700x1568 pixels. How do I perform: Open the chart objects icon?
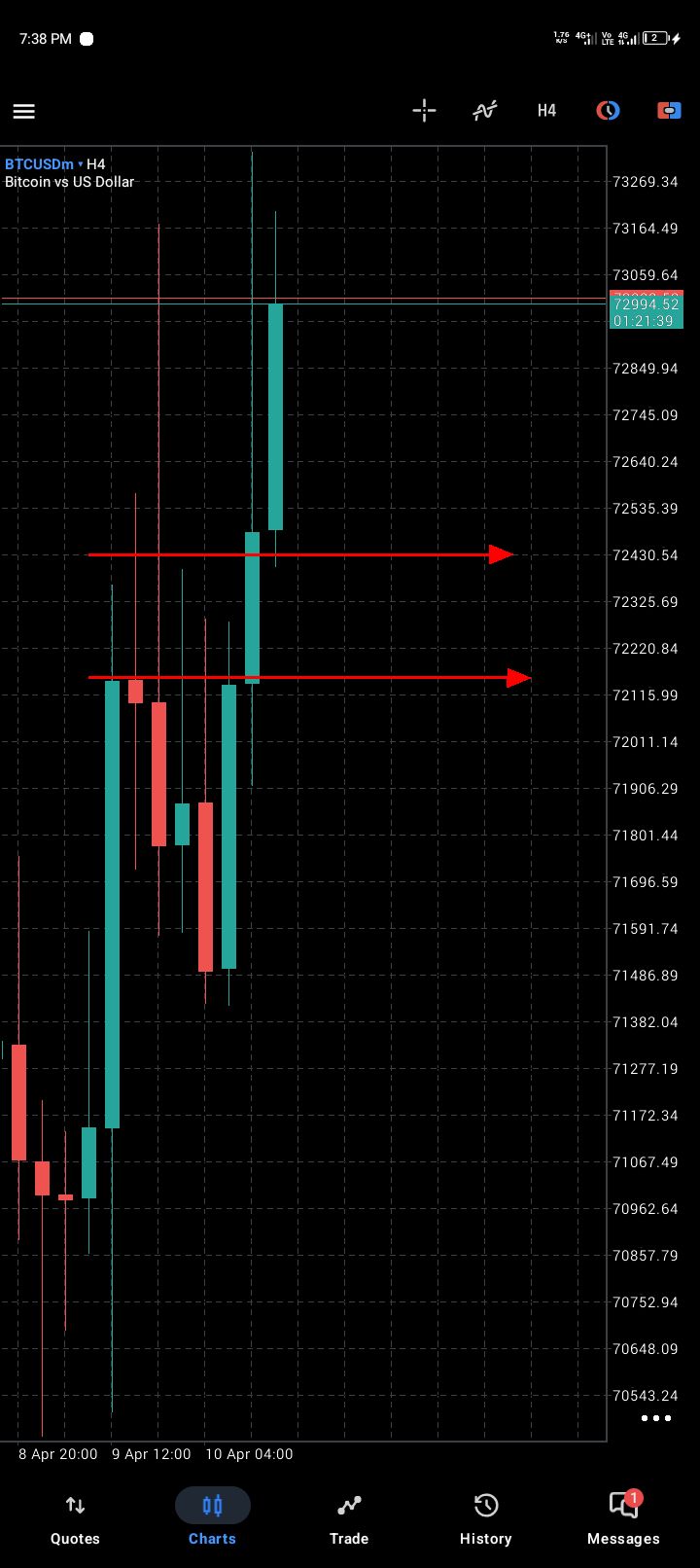pyautogui.click(x=608, y=110)
